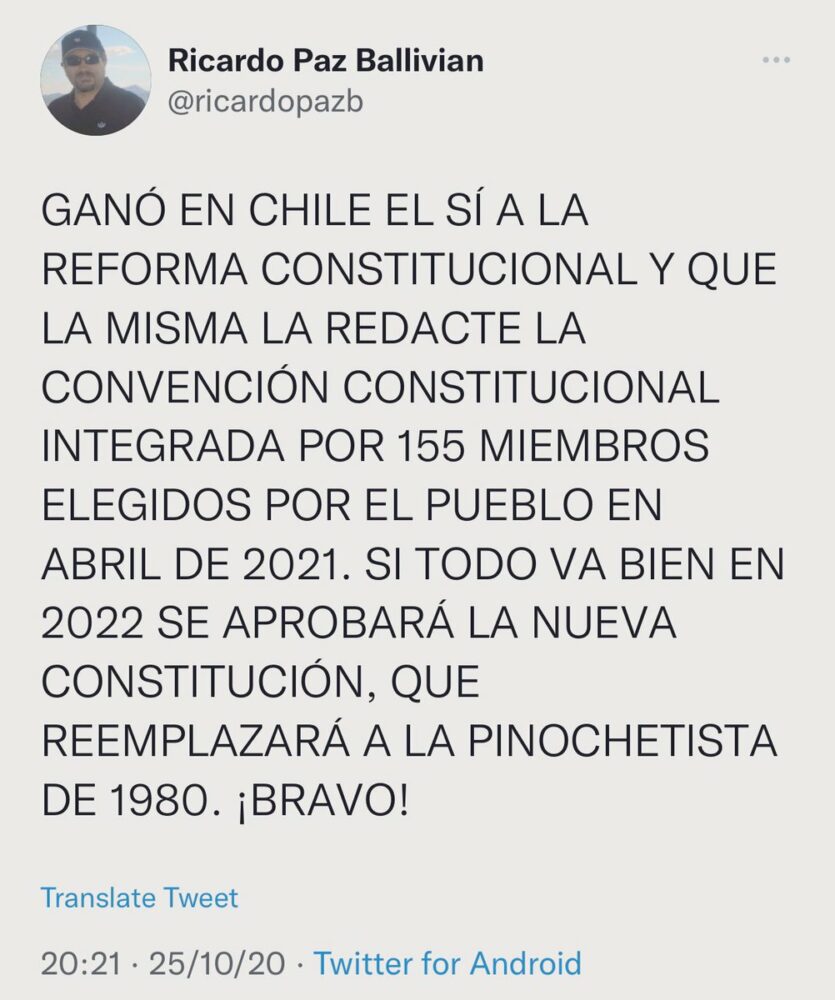Viewport: 835px width, 1000px height.
Task: Open the Twitter for Android source link
Action: click(447, 964)
